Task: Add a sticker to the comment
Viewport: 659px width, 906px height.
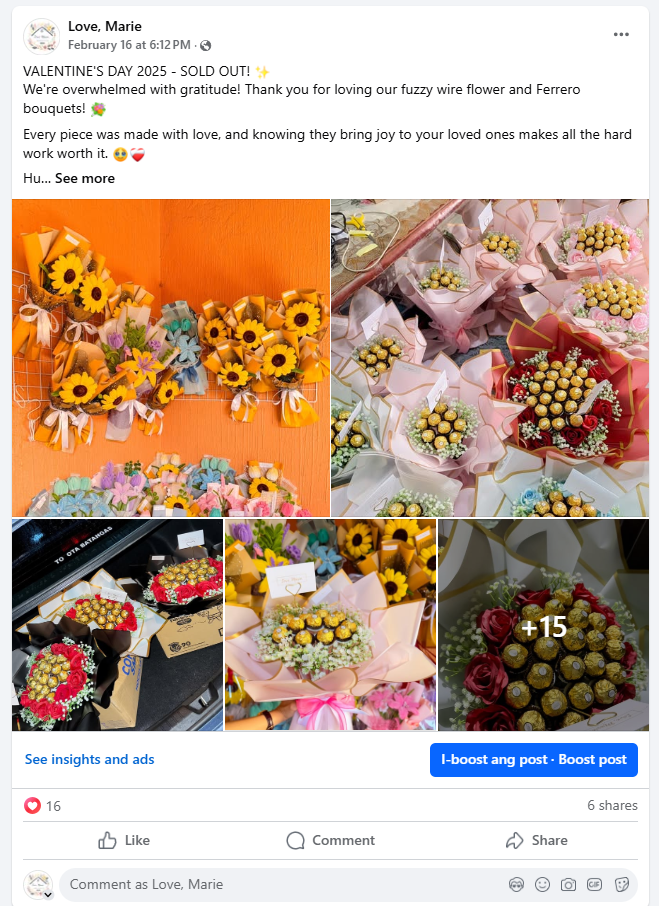Action: point(621,884)
